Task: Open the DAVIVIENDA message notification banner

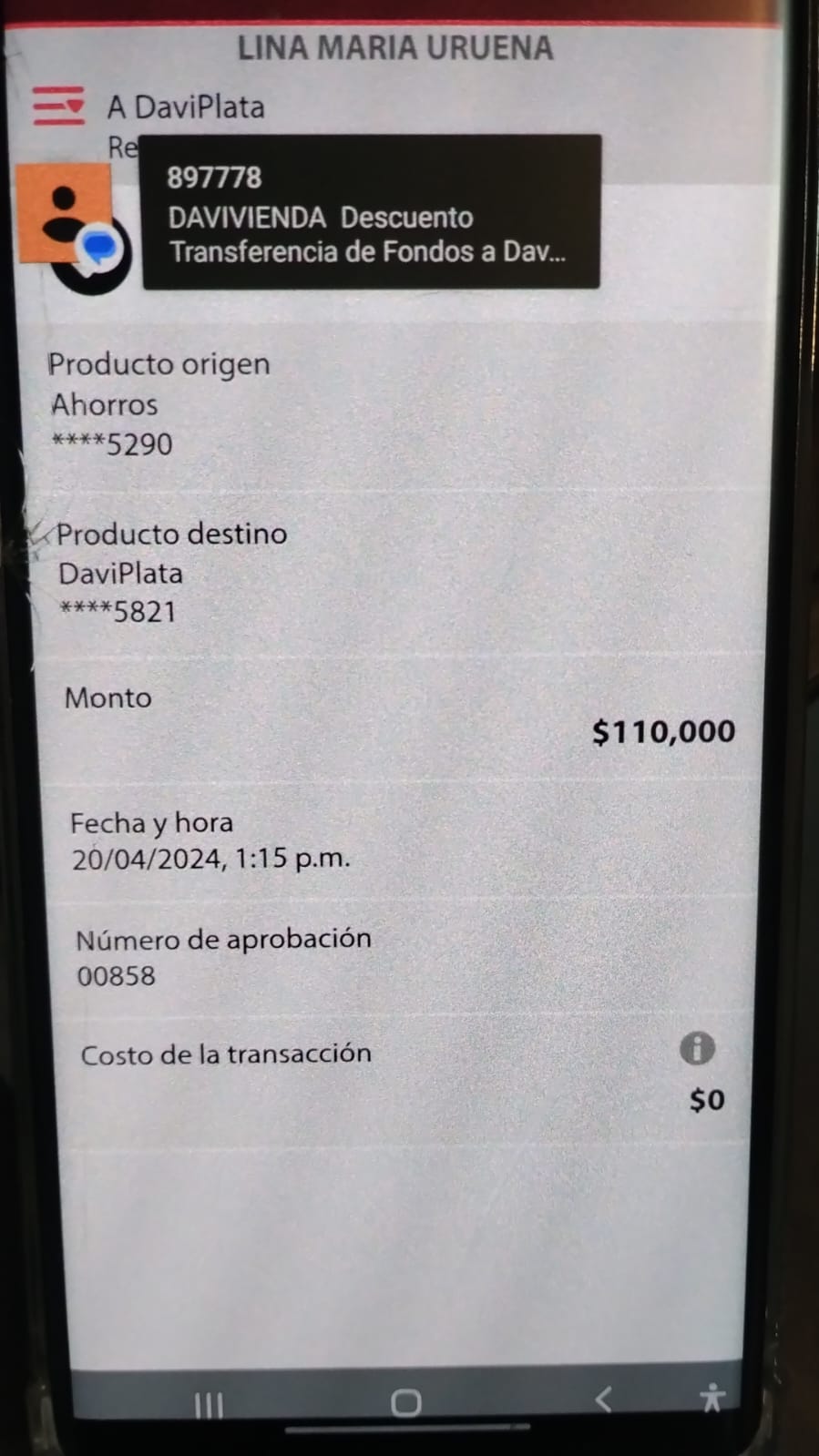Action: (371, 213)
